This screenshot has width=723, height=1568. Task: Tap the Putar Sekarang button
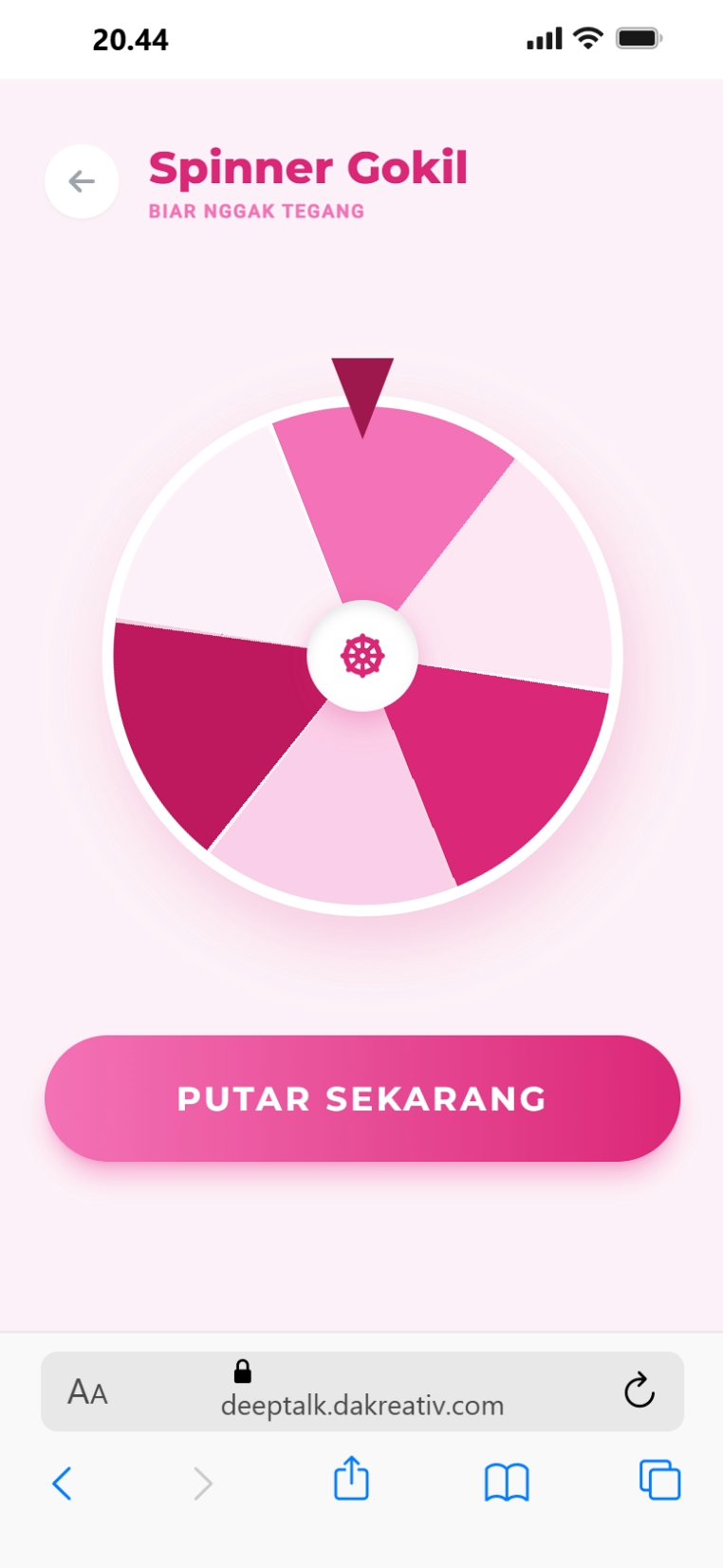(x=362, y=1098)
